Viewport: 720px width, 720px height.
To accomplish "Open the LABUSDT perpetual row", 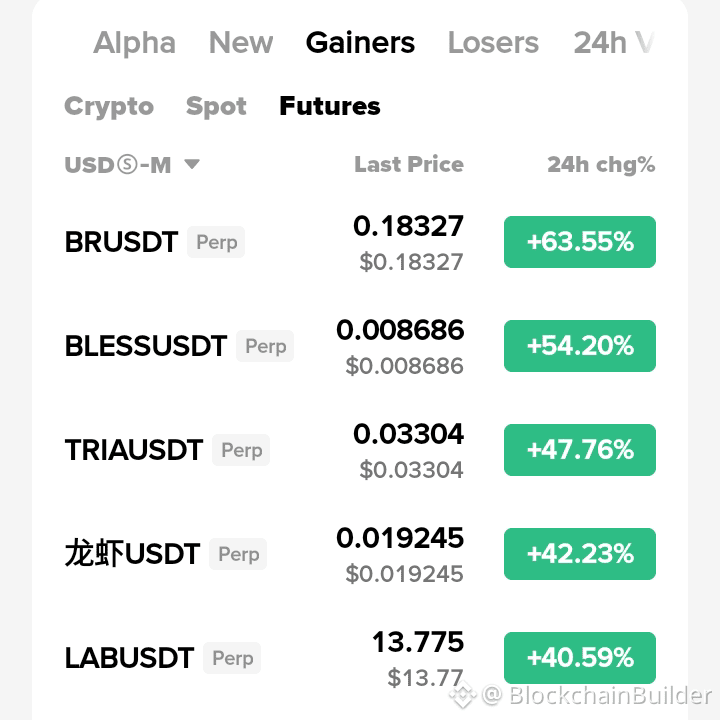I will click(x=360, y=658).
